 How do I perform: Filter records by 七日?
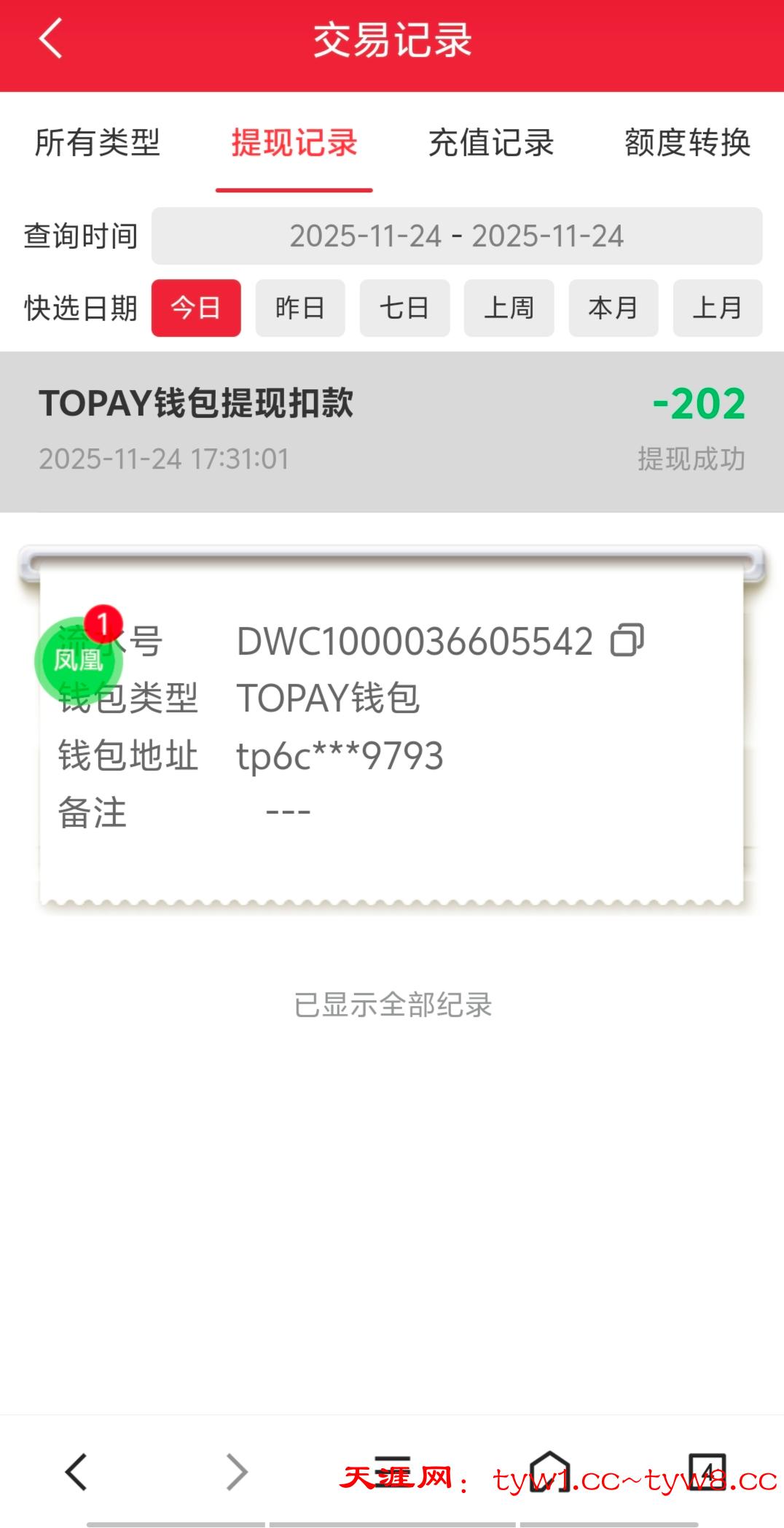click(x=404, y=308)
